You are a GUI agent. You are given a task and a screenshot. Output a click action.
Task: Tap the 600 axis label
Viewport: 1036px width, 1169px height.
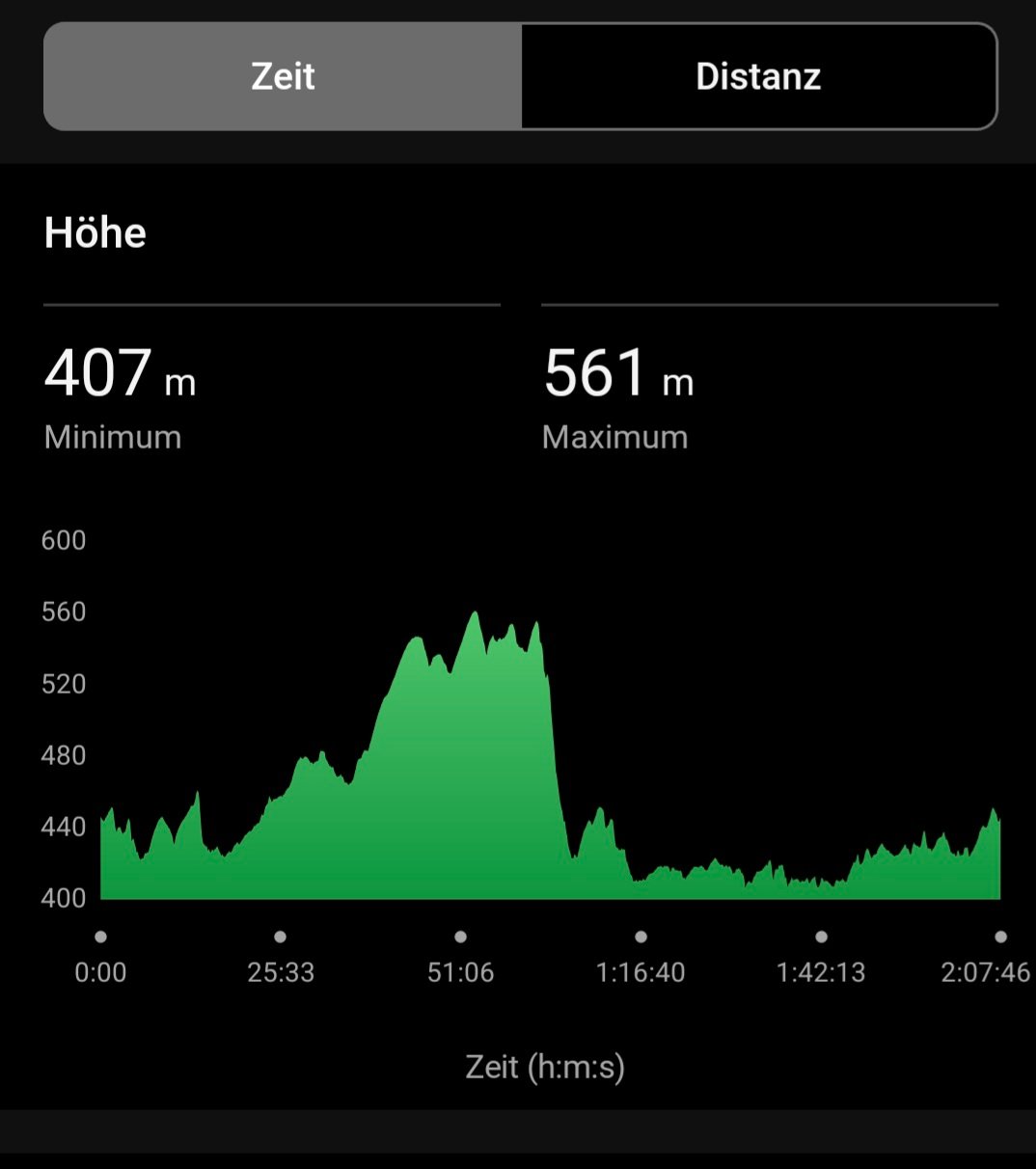pyautogui.click(x=64, y=540)
